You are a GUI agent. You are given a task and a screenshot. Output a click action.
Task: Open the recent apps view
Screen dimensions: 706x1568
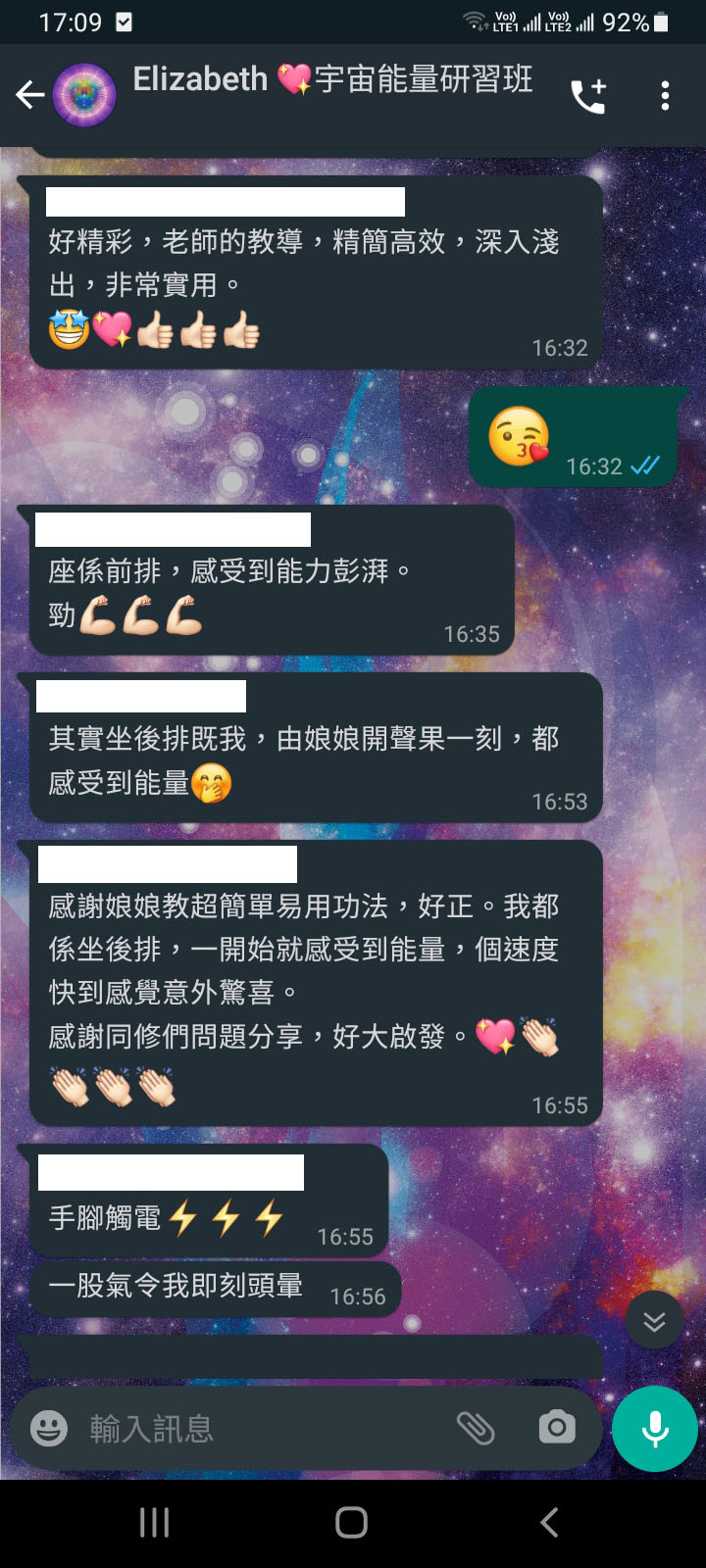coord(154,1522)
